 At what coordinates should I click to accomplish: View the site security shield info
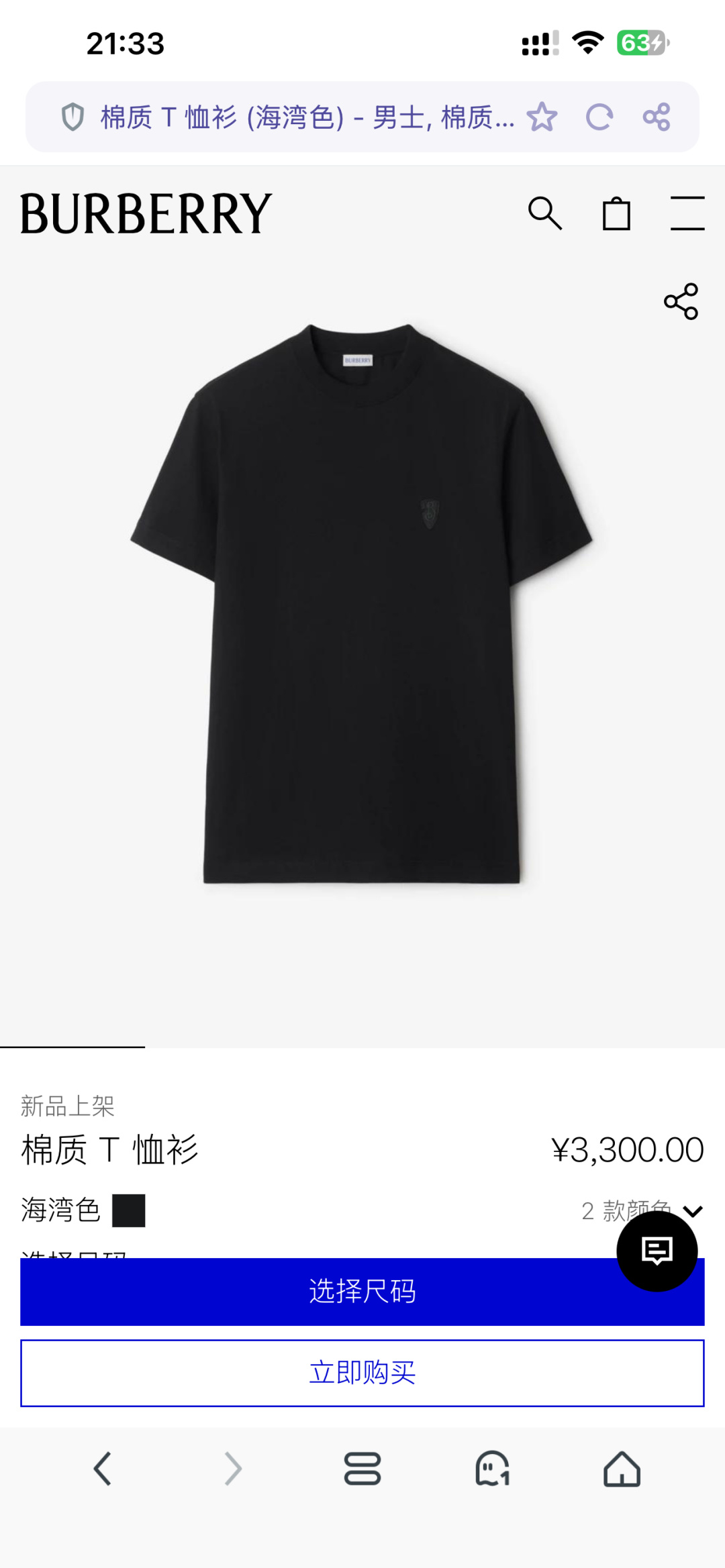pos(72,117)
